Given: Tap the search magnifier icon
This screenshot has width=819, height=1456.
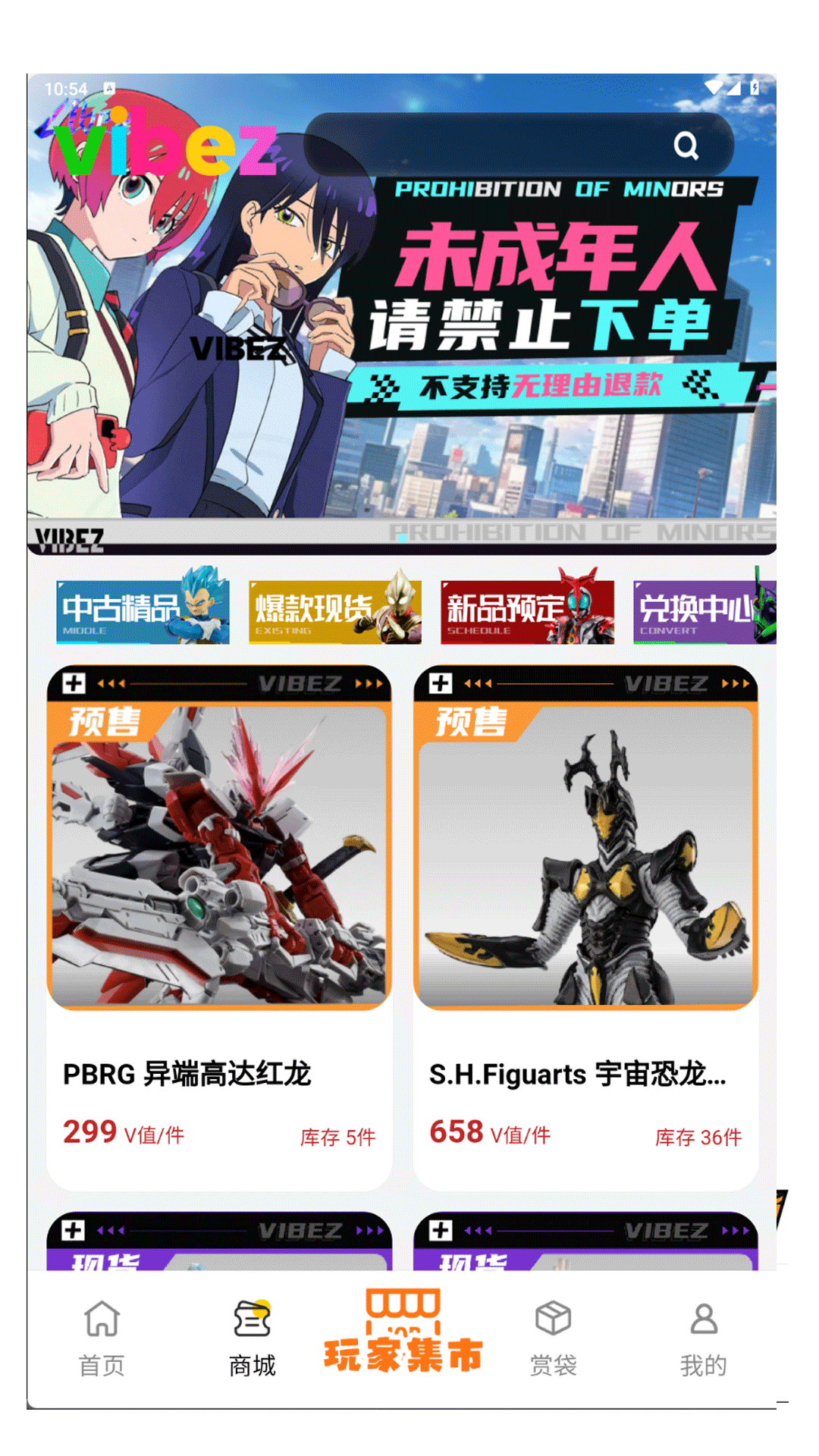Looking at the screenshot, I should [686, 146].
